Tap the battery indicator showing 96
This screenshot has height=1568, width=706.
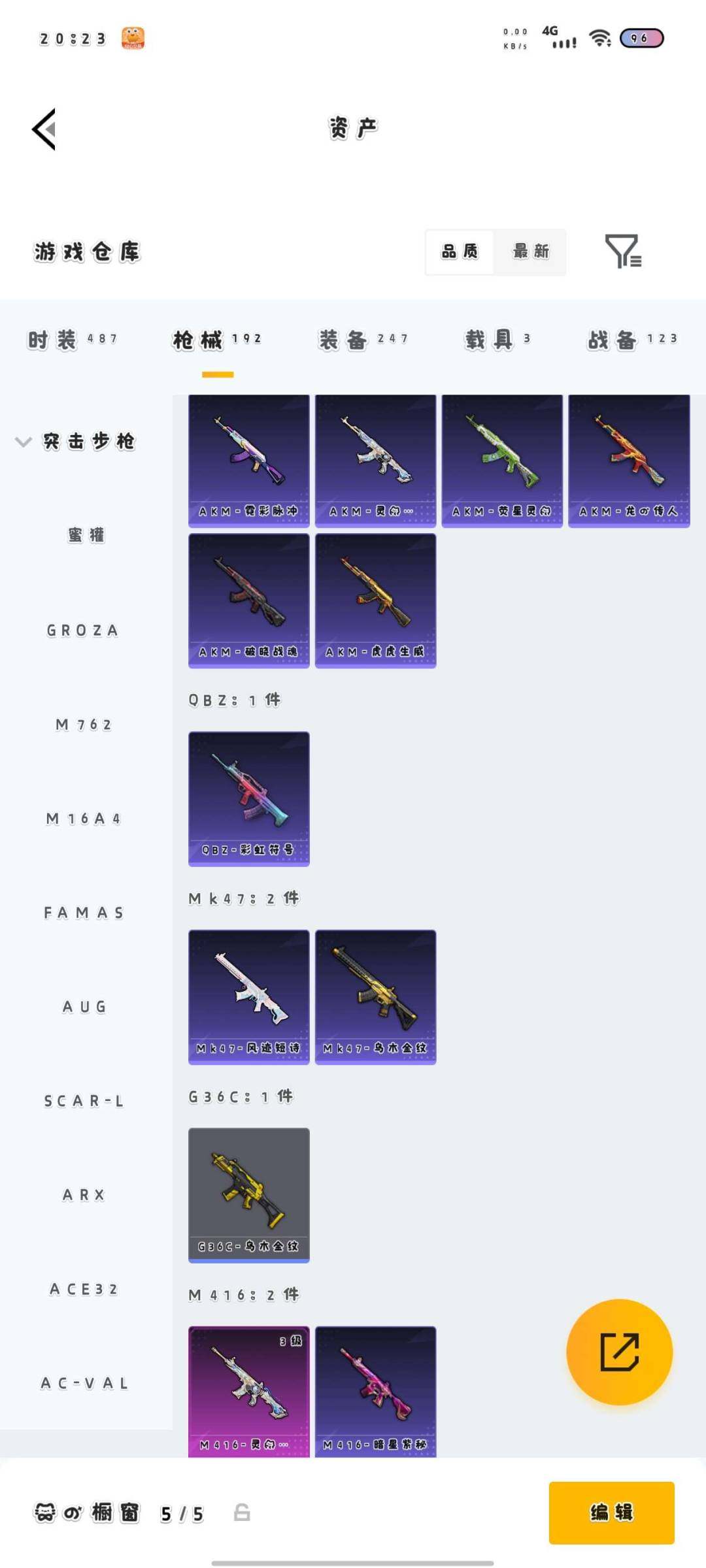click(643, 39)
